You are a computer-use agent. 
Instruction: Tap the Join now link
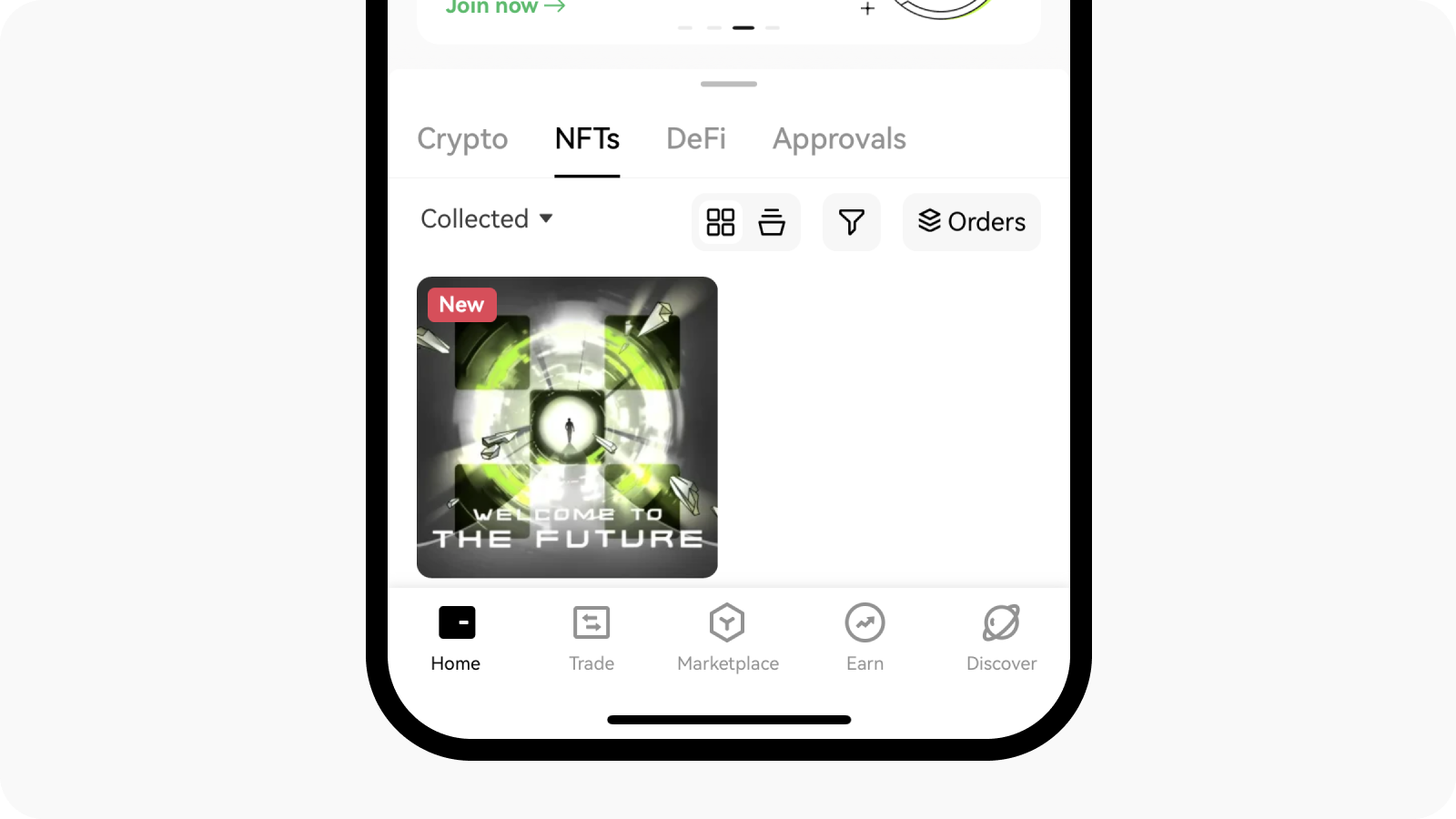pos(505,7)
